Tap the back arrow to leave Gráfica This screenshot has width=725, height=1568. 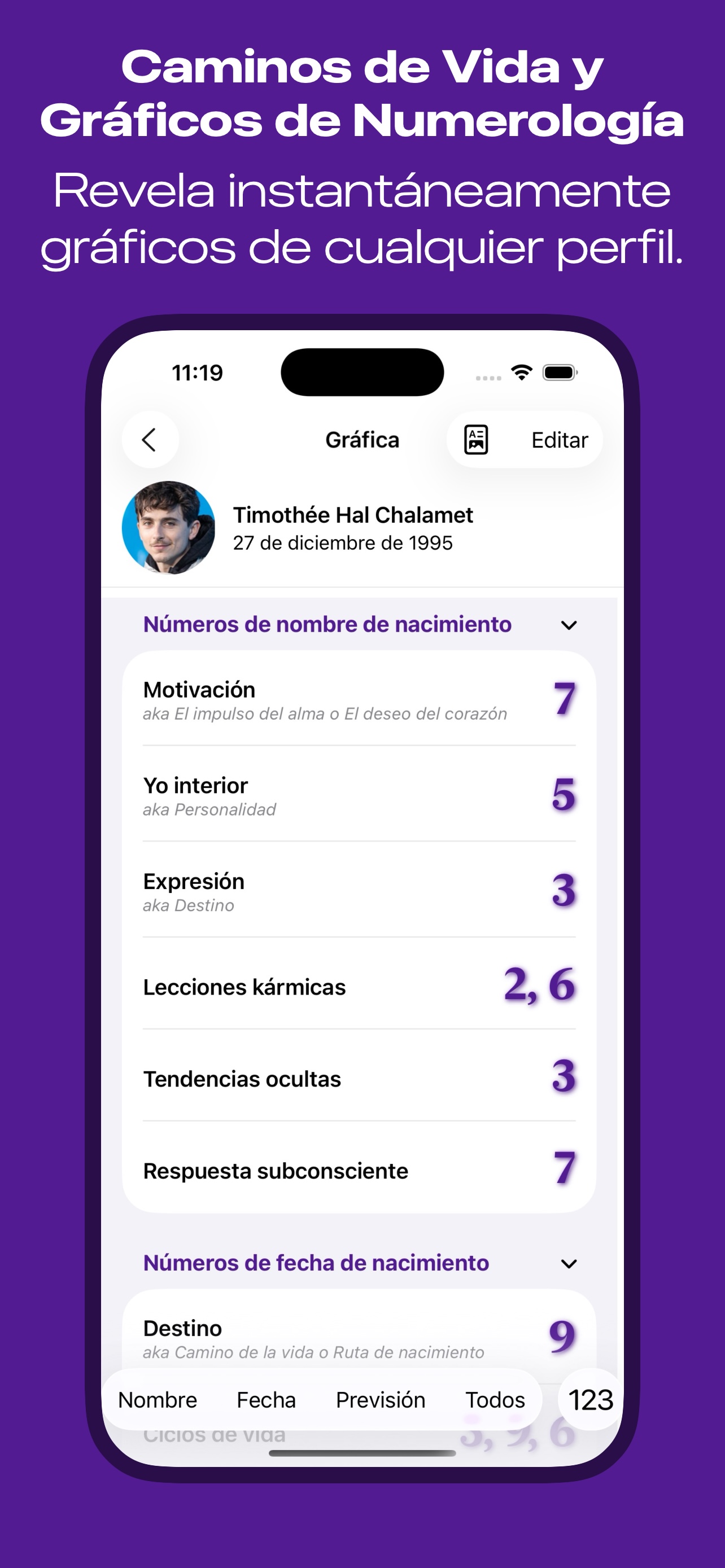(150, 440)
